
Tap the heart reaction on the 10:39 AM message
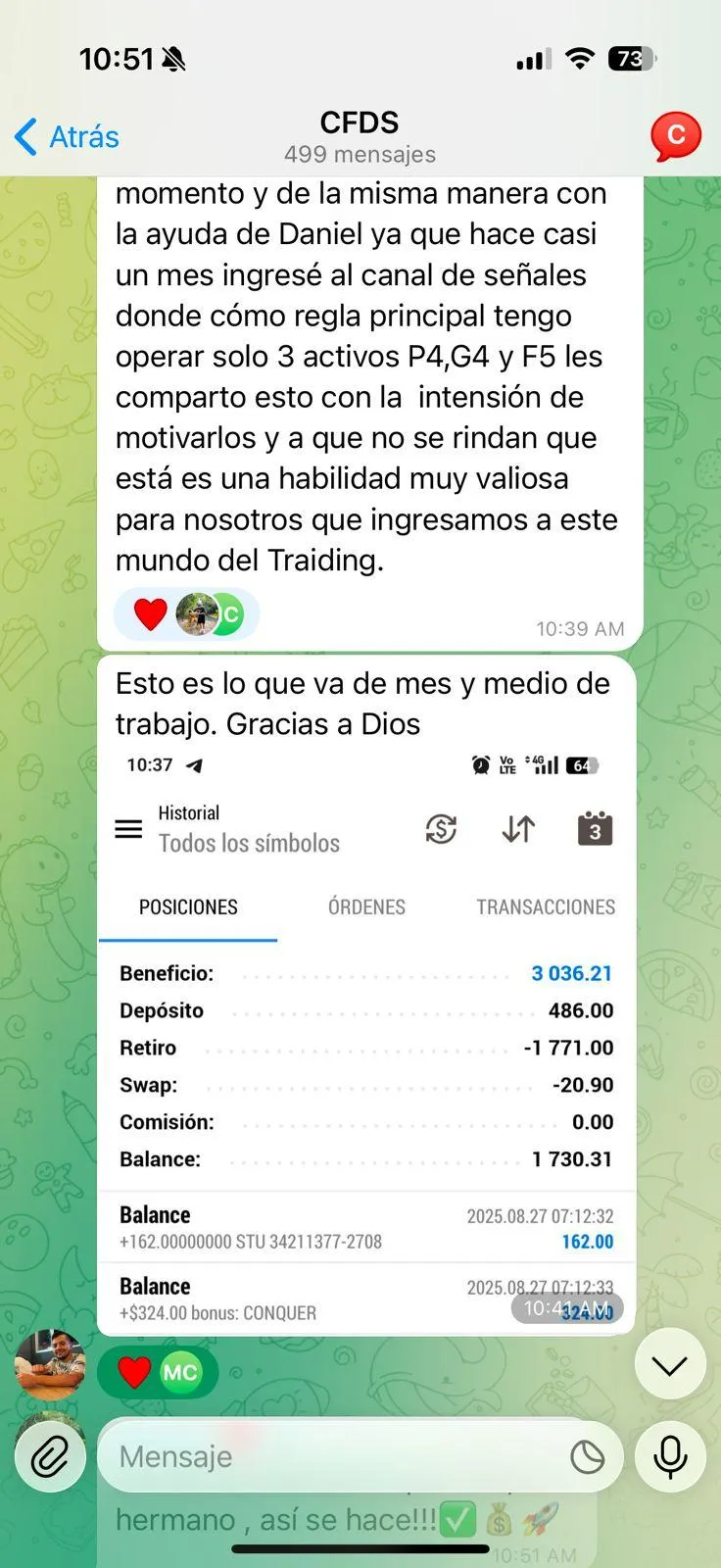point(151,614)
